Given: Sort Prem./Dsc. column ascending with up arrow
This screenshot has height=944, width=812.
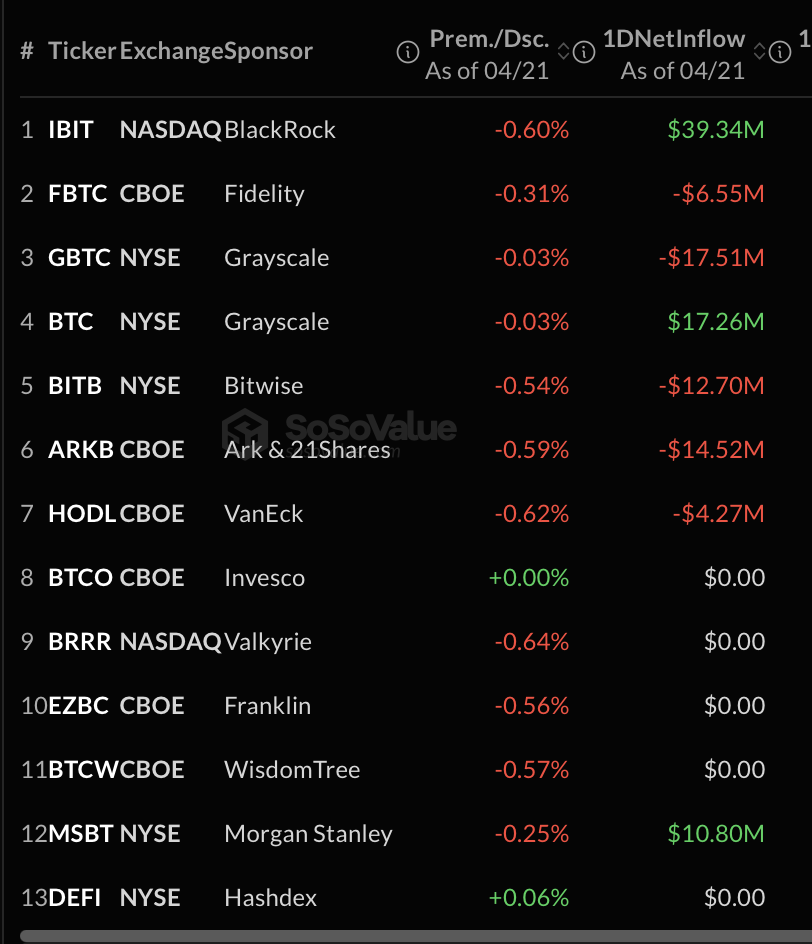Looking at the screenshot, I should (563, 45).
